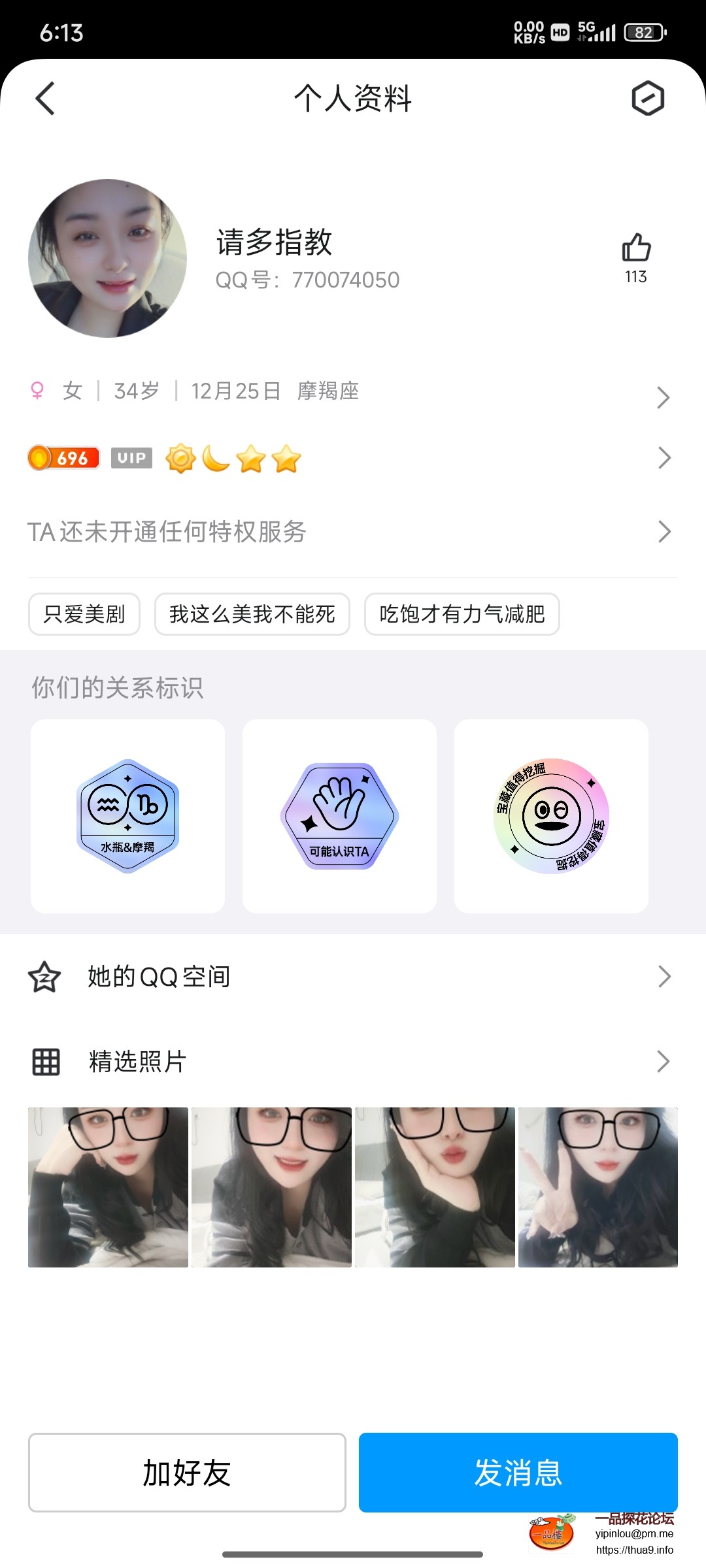The image size is (706, 1568).
Task: Select the tag 吃饱才有力气减肥
Action: point(462,614)
